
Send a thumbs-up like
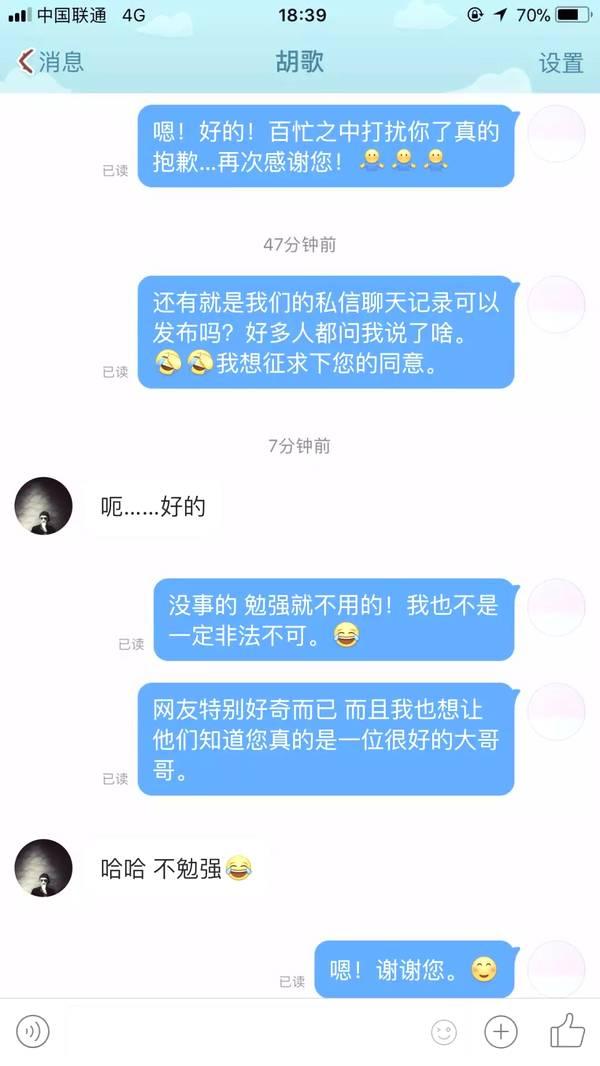567,1030
